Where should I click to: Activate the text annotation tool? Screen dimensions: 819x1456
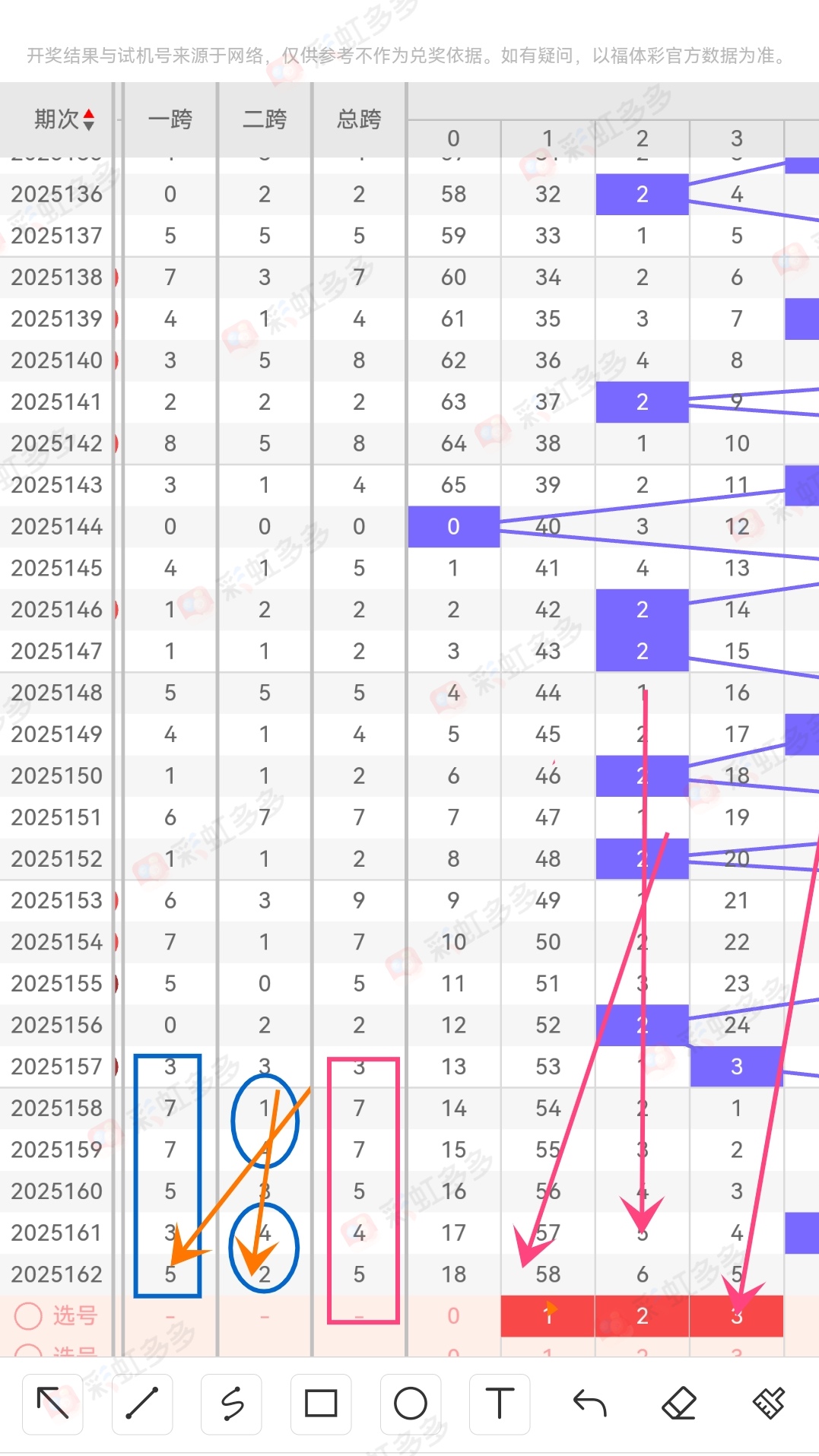(x=500, y=1404)
